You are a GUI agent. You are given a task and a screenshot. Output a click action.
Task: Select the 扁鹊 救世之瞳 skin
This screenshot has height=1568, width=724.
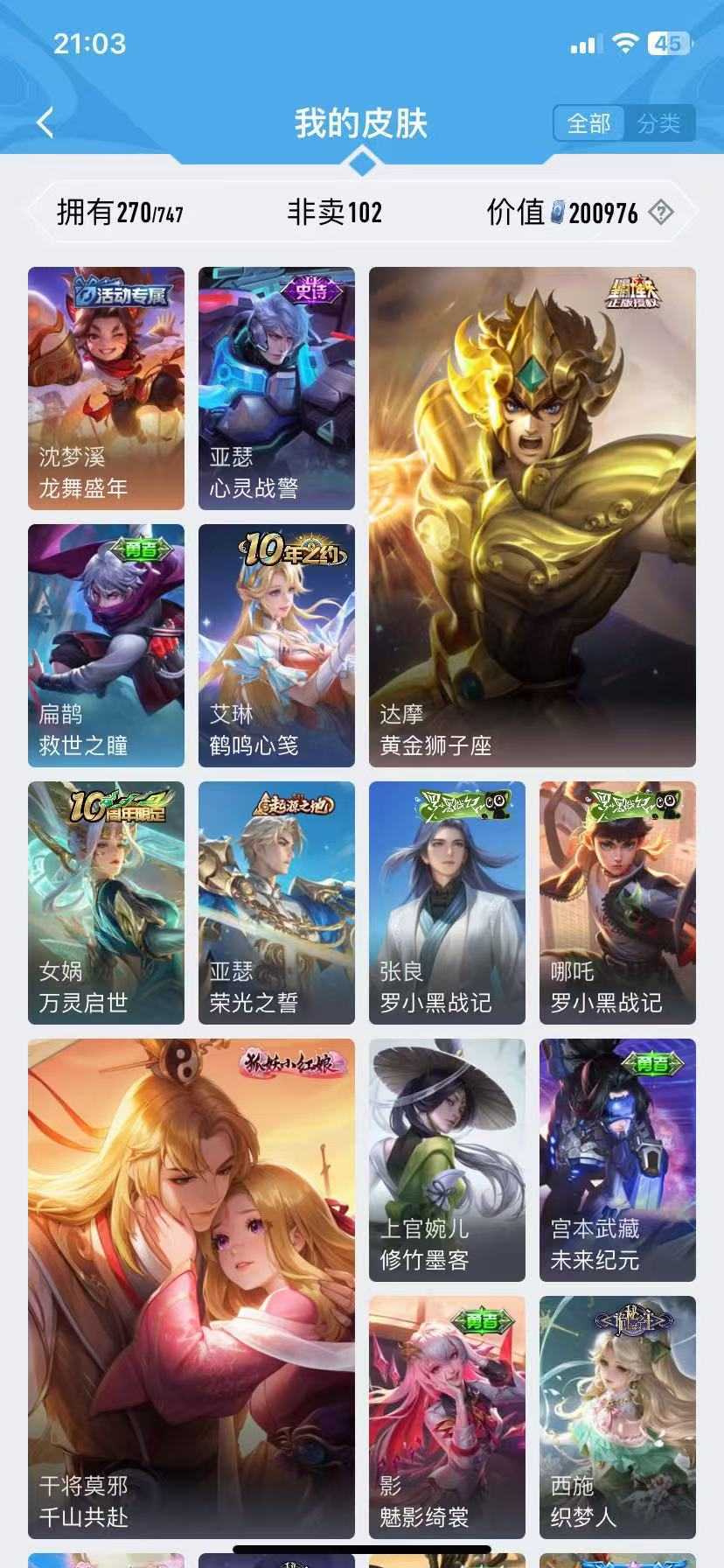(106, 645)
